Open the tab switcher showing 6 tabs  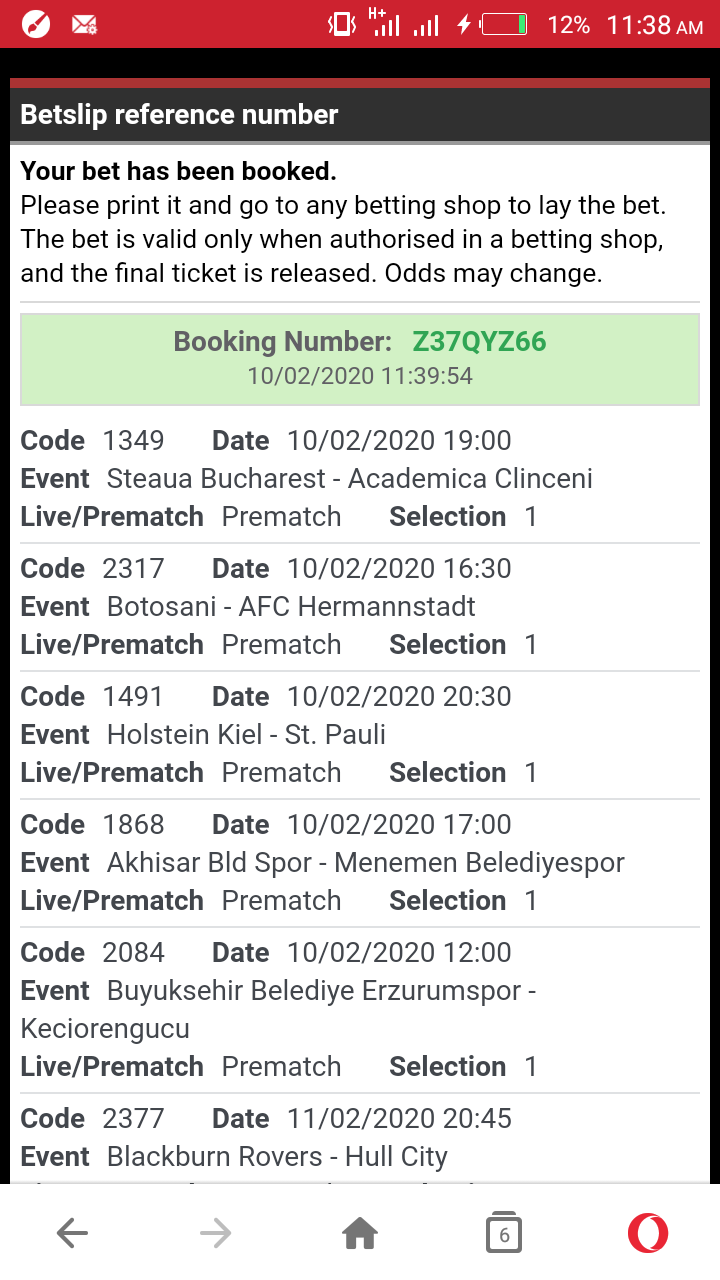click(504, 1234)
